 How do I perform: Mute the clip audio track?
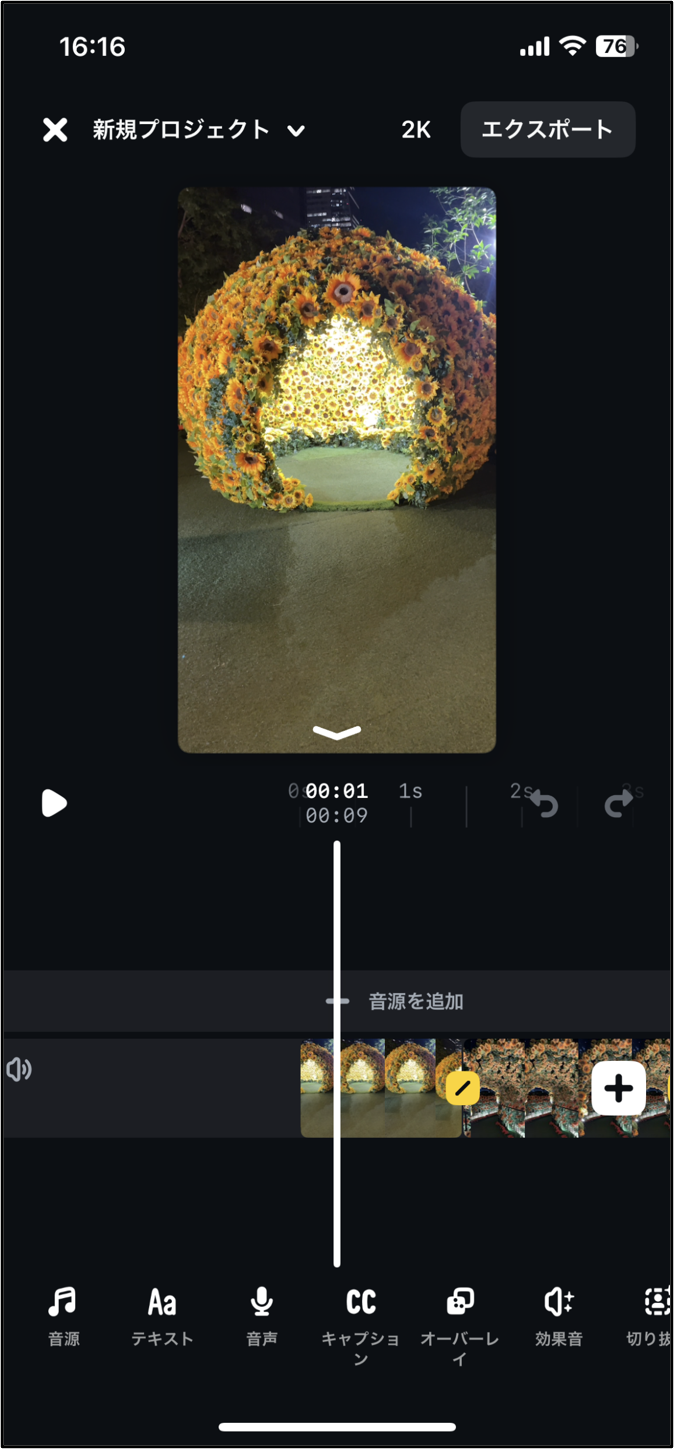(x=19, y=1070)
